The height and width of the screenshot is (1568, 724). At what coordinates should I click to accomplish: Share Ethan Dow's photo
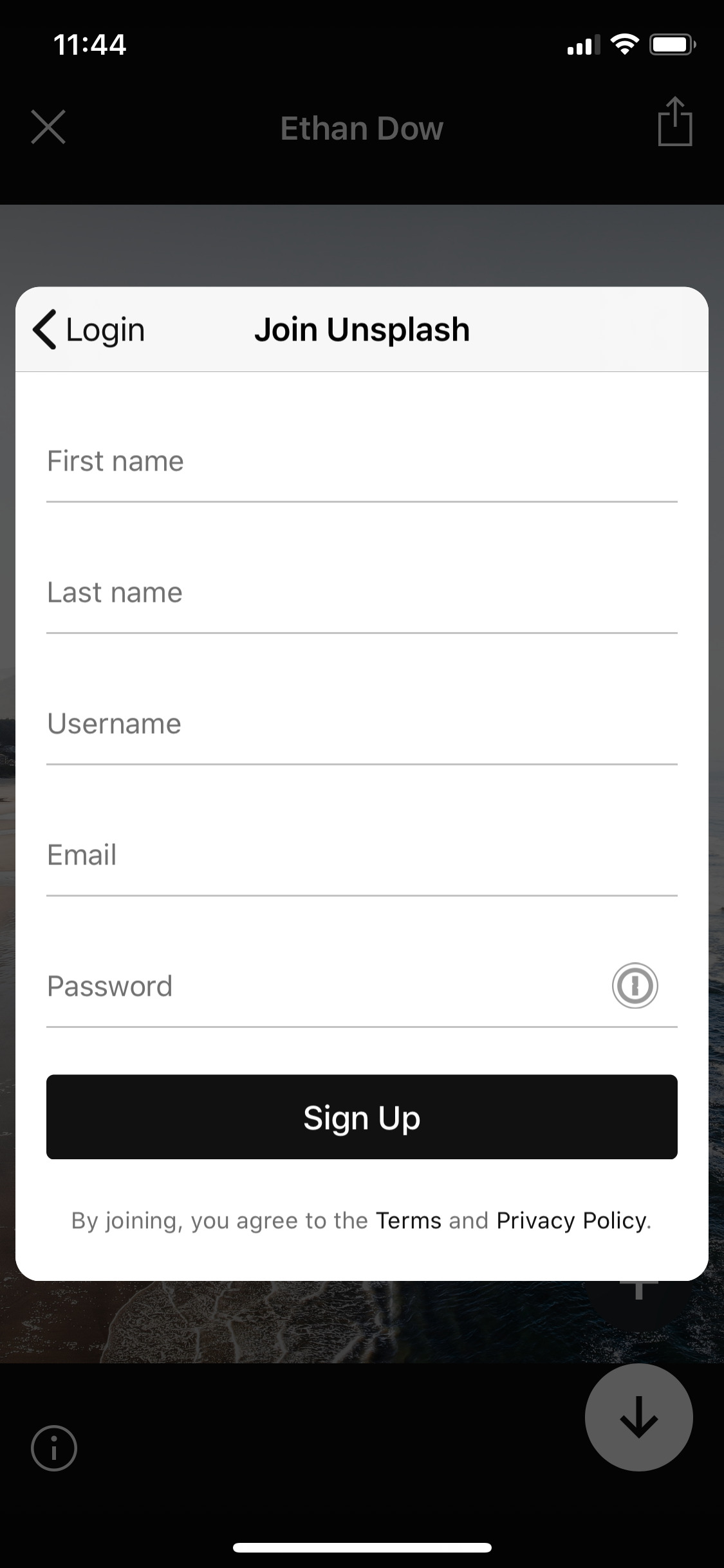(x=675, y=124)
